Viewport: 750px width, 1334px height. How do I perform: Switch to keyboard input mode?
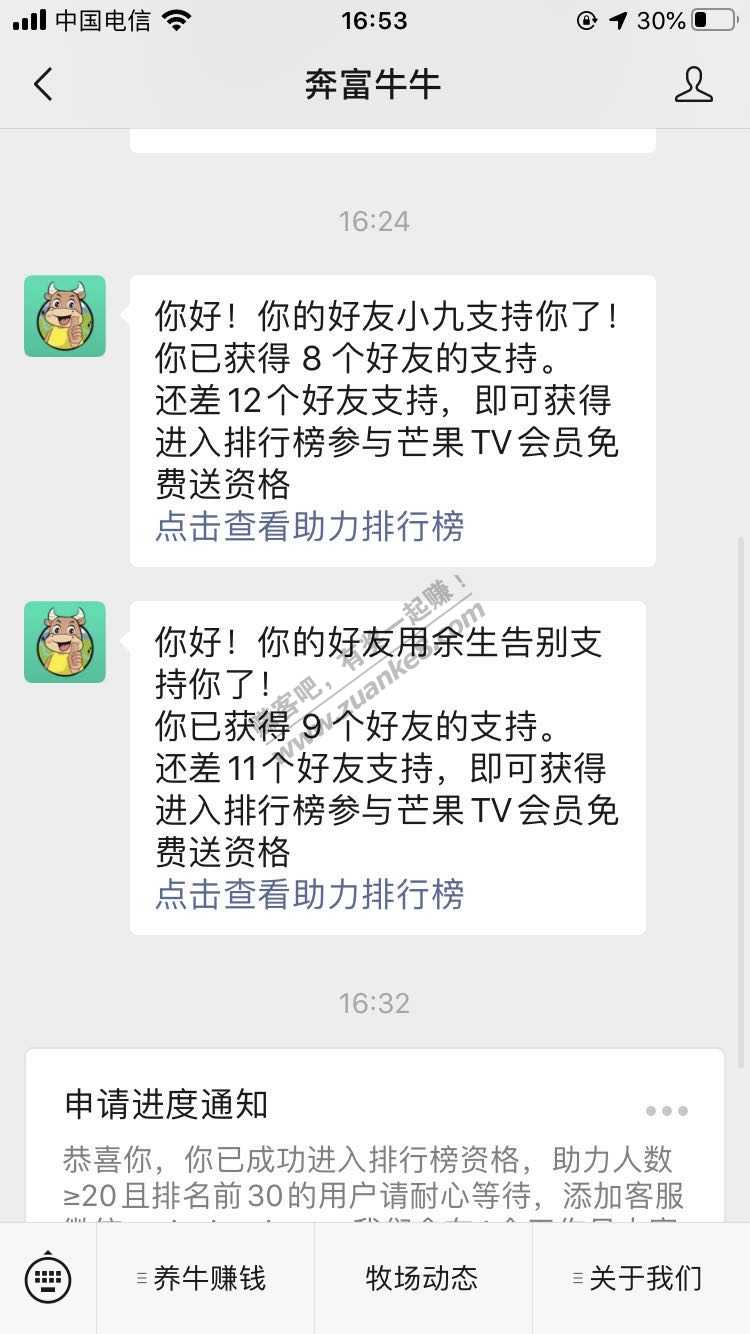[48, 1277]
